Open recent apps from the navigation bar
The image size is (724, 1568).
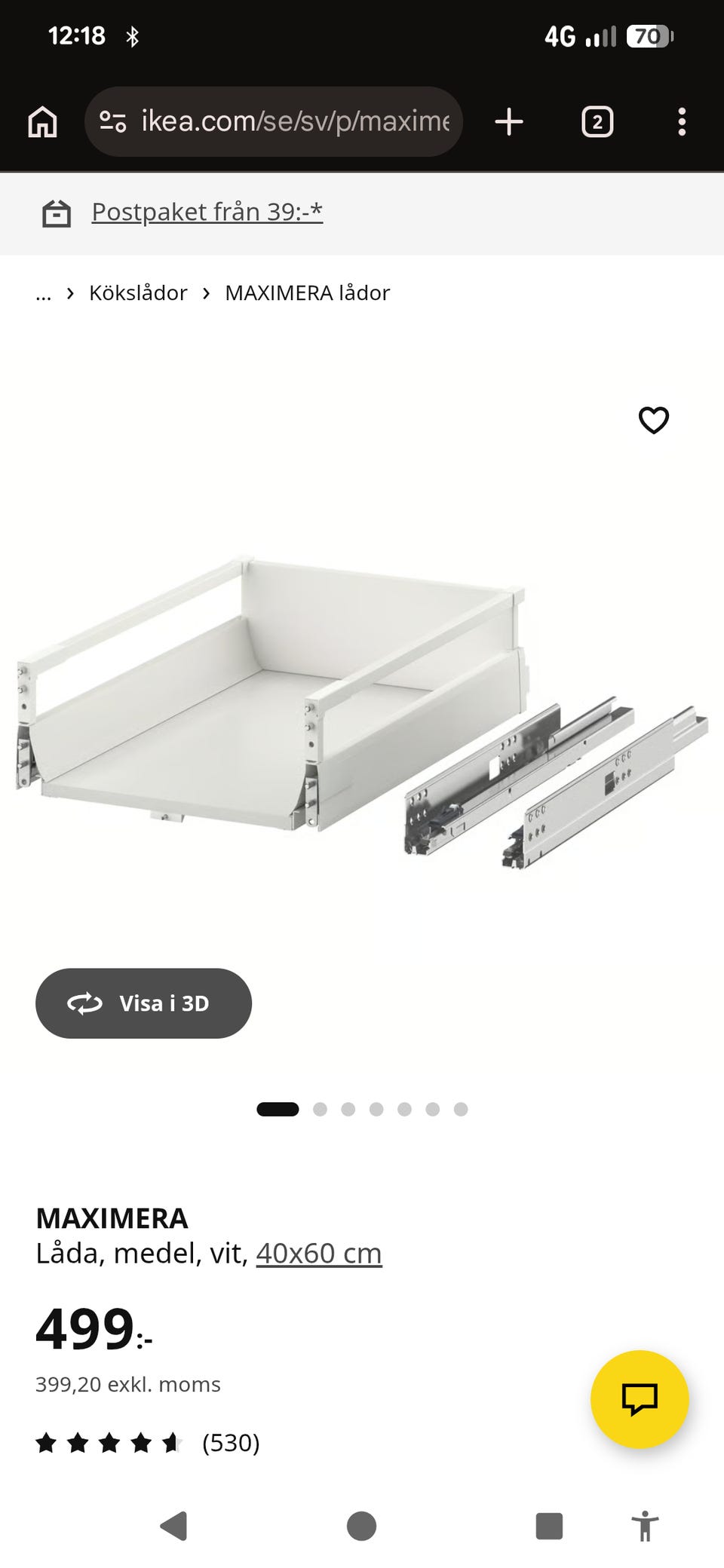point(549,1526)
